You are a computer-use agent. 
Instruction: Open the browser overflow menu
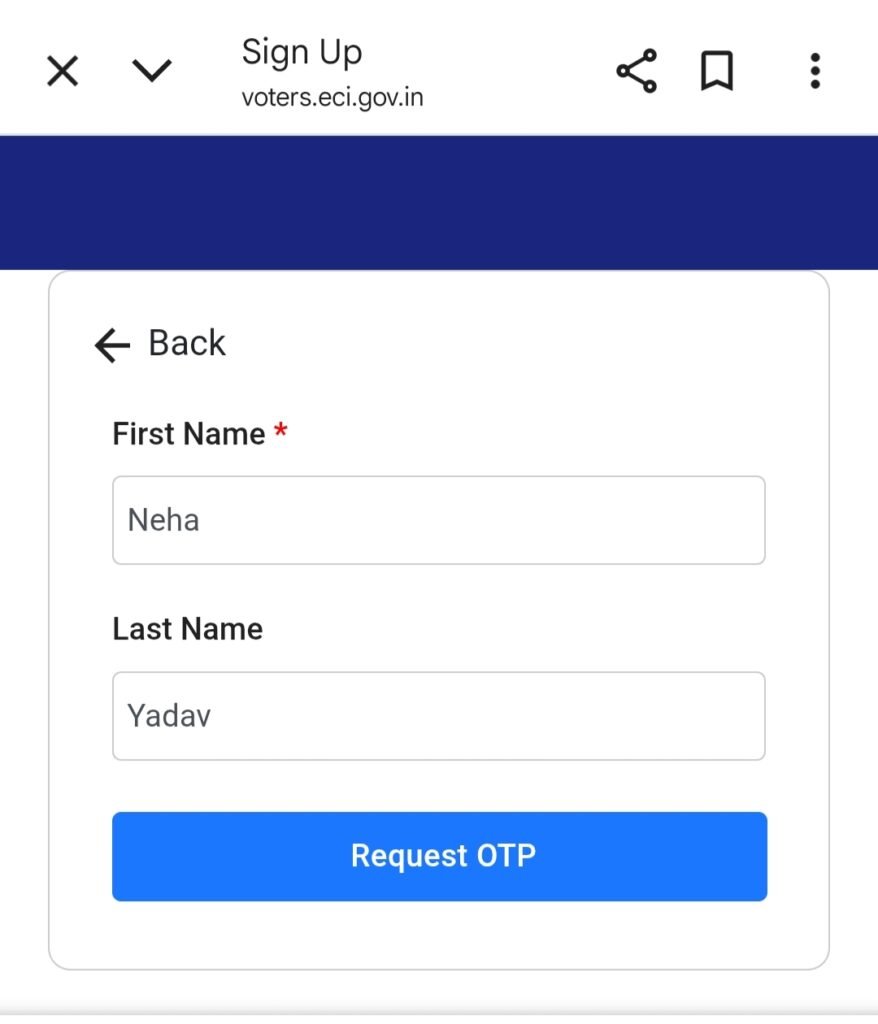point(815,71)
